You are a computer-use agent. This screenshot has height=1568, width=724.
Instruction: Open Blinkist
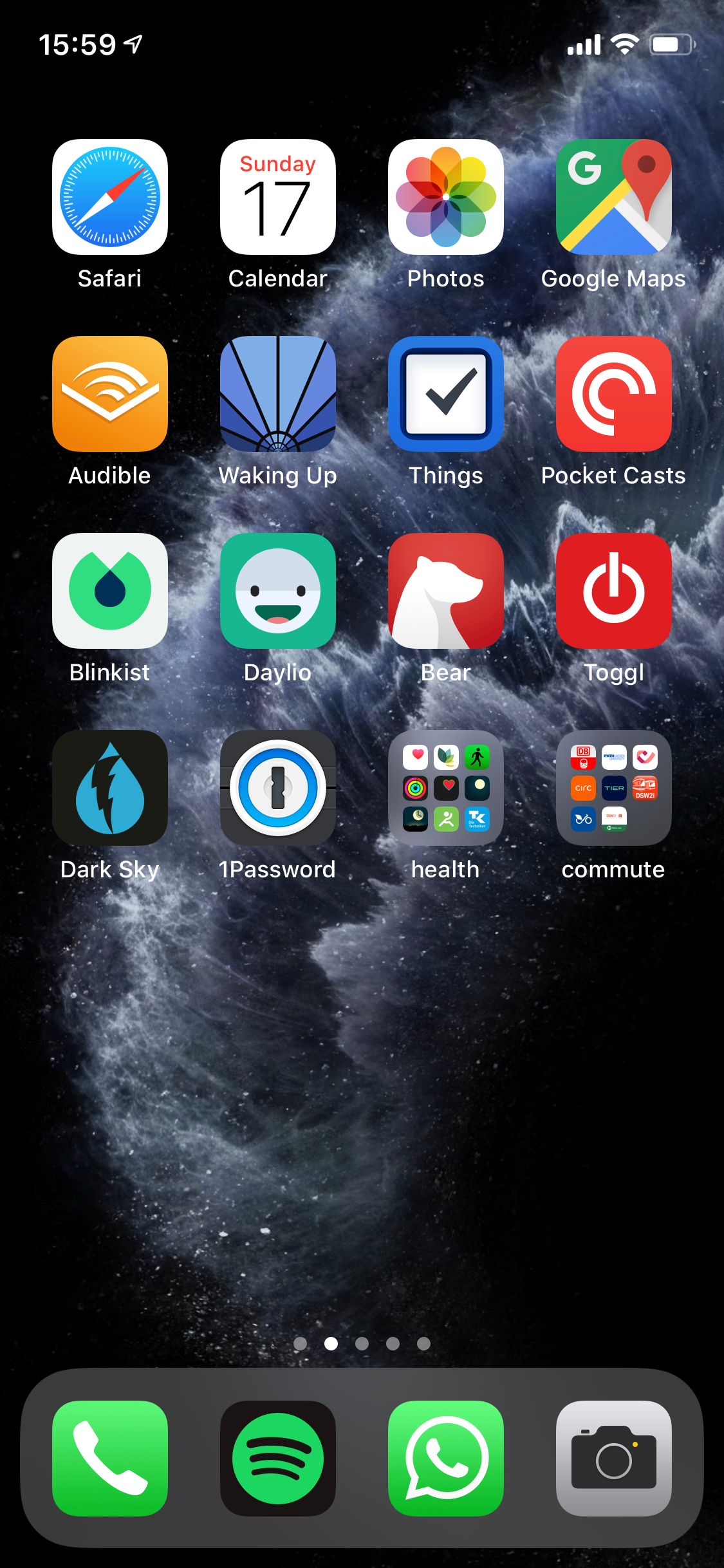pyautogui.click(x=110, y=591)
